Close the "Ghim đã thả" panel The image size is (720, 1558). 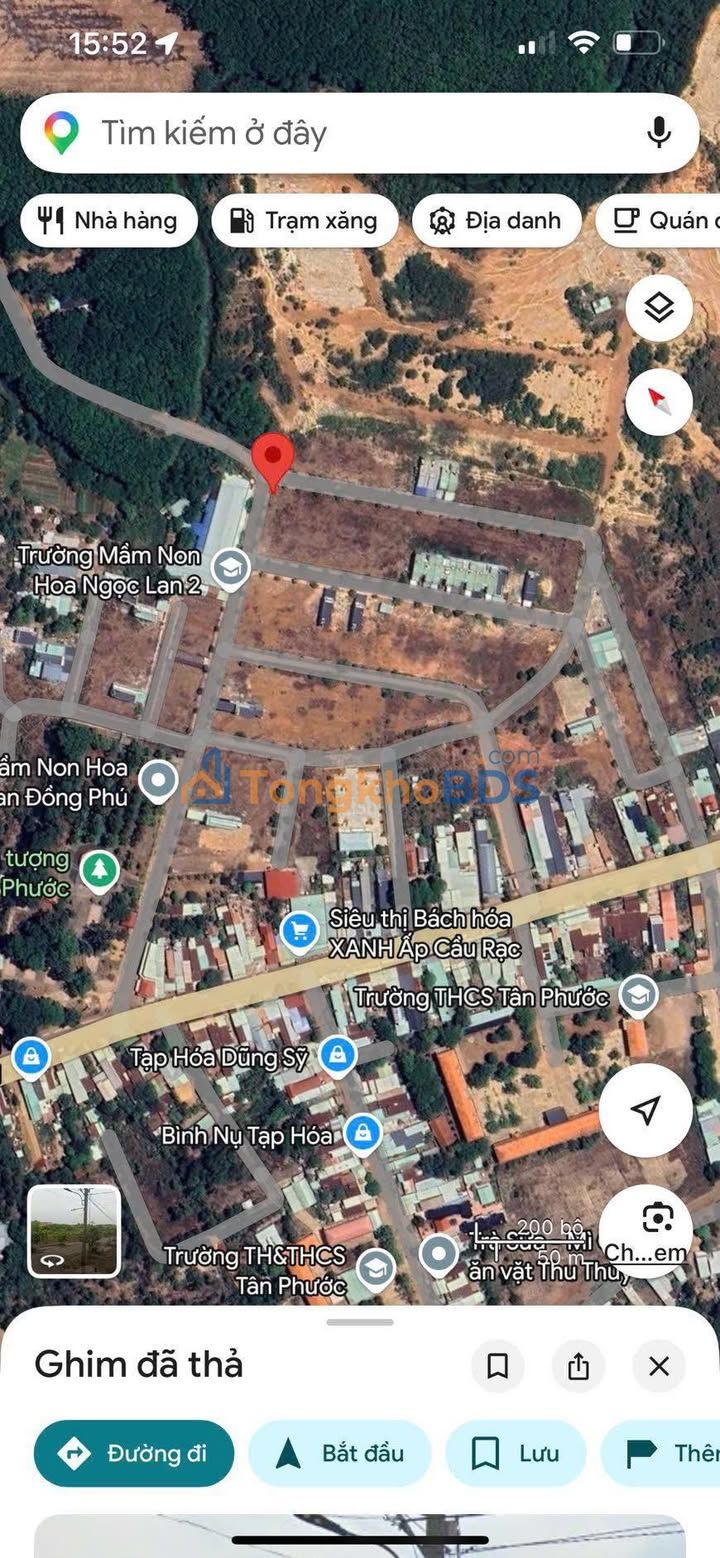click(659, 1366)
